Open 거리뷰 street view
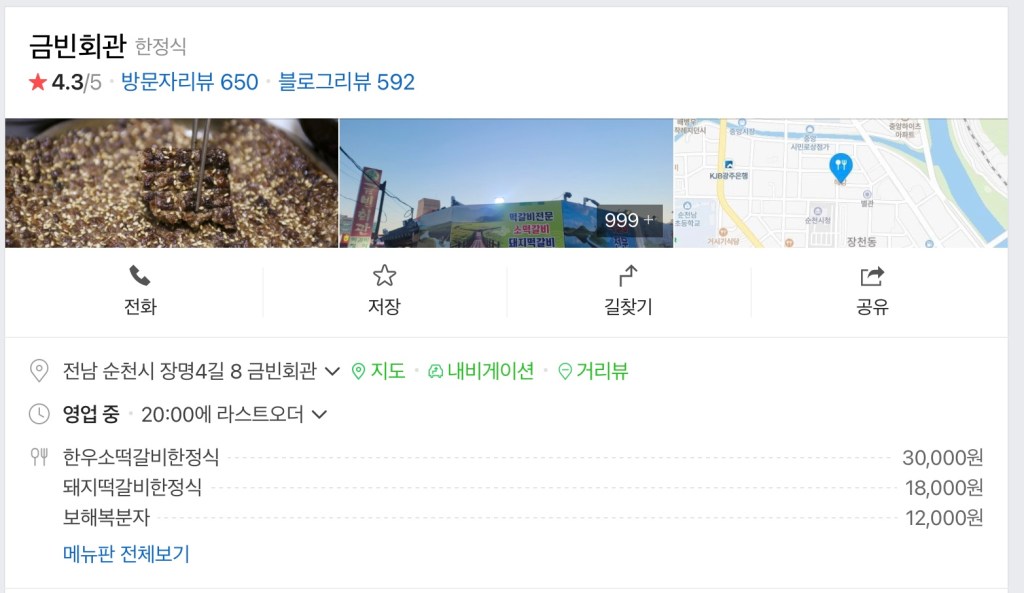 click(x=593, y=371)
